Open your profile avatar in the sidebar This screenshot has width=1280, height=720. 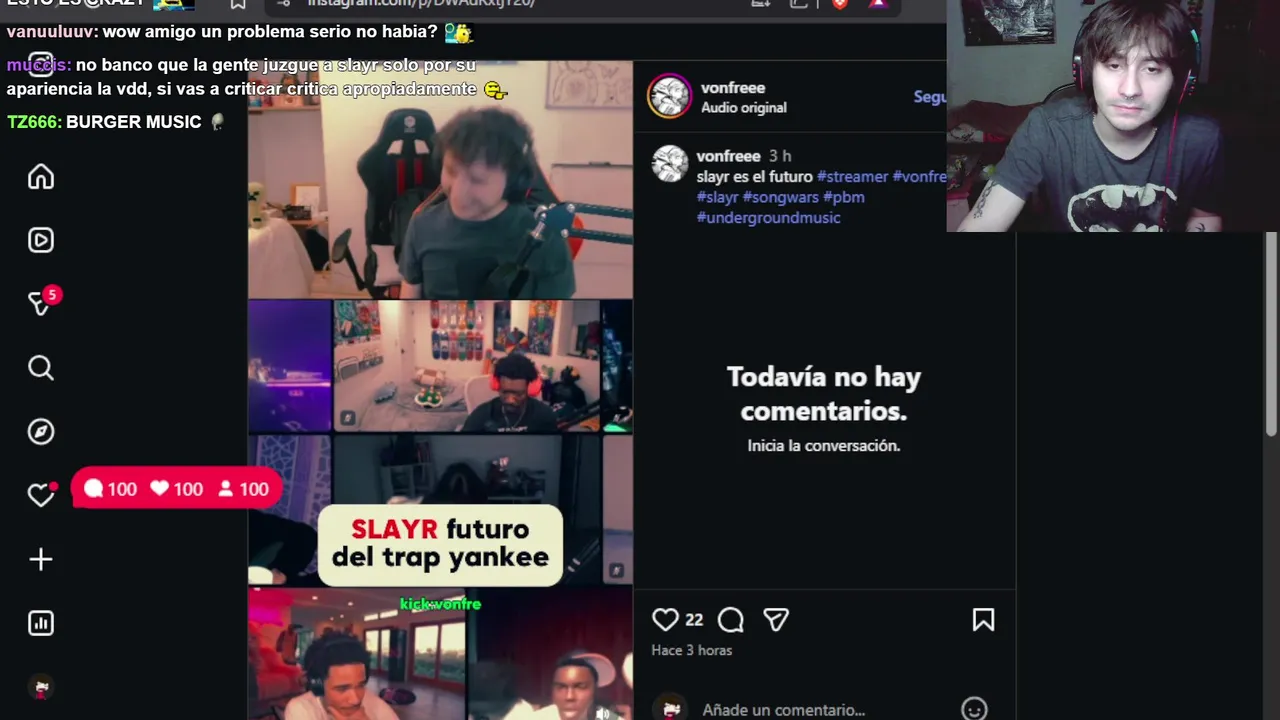point(41,687)
